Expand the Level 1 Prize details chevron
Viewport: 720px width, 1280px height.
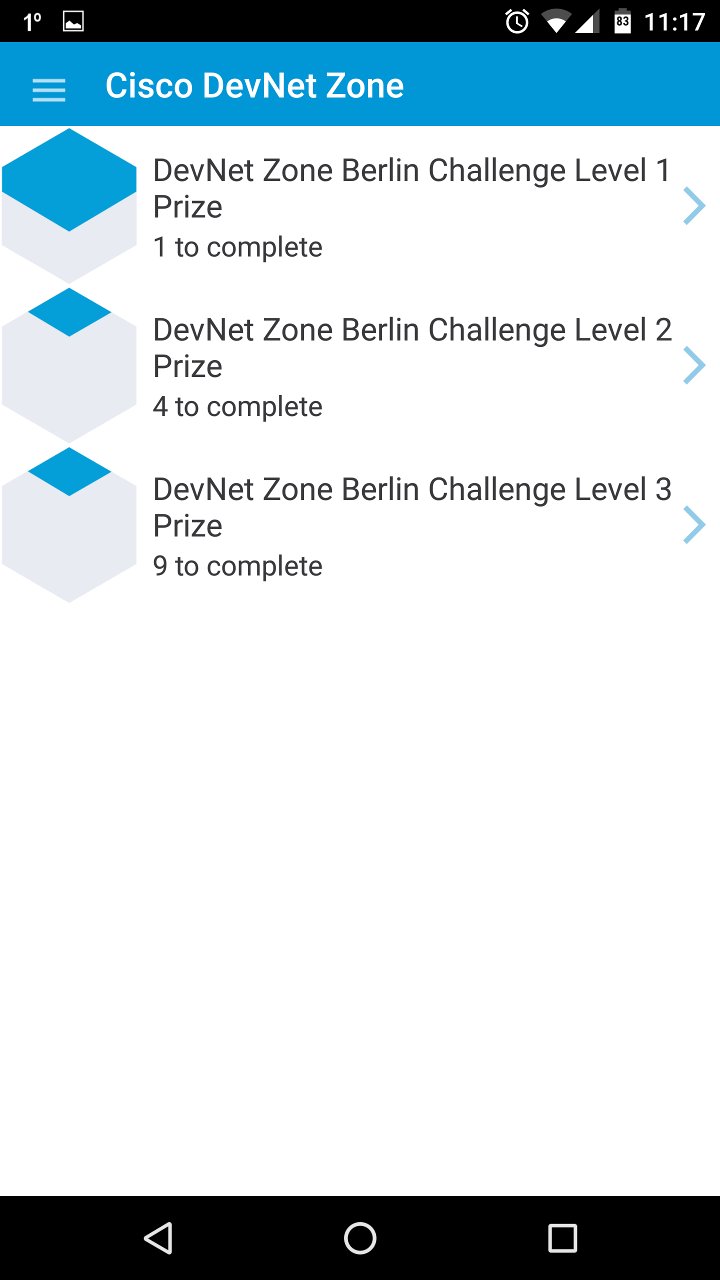[x=695, y=205]
